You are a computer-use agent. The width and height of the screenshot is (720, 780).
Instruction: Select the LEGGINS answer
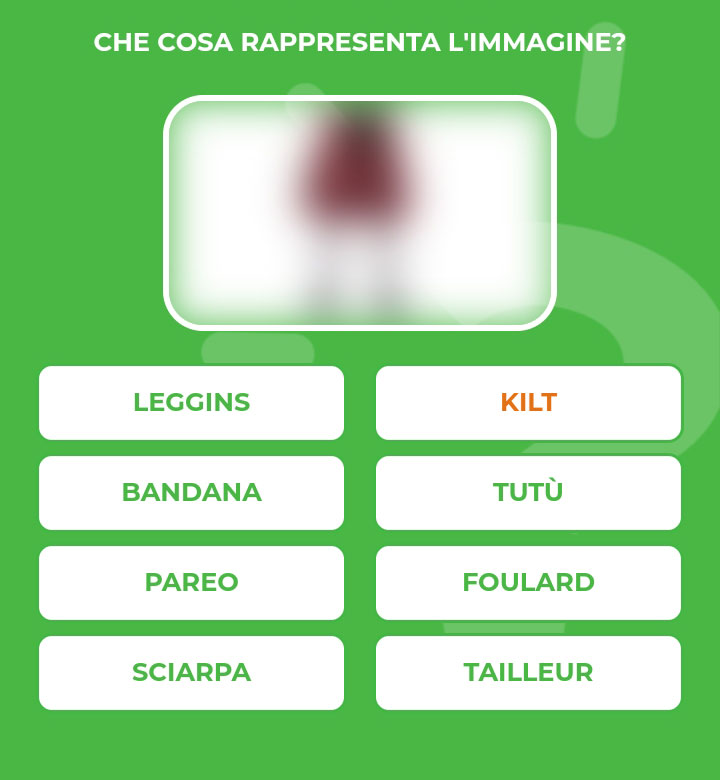[191, 403]
